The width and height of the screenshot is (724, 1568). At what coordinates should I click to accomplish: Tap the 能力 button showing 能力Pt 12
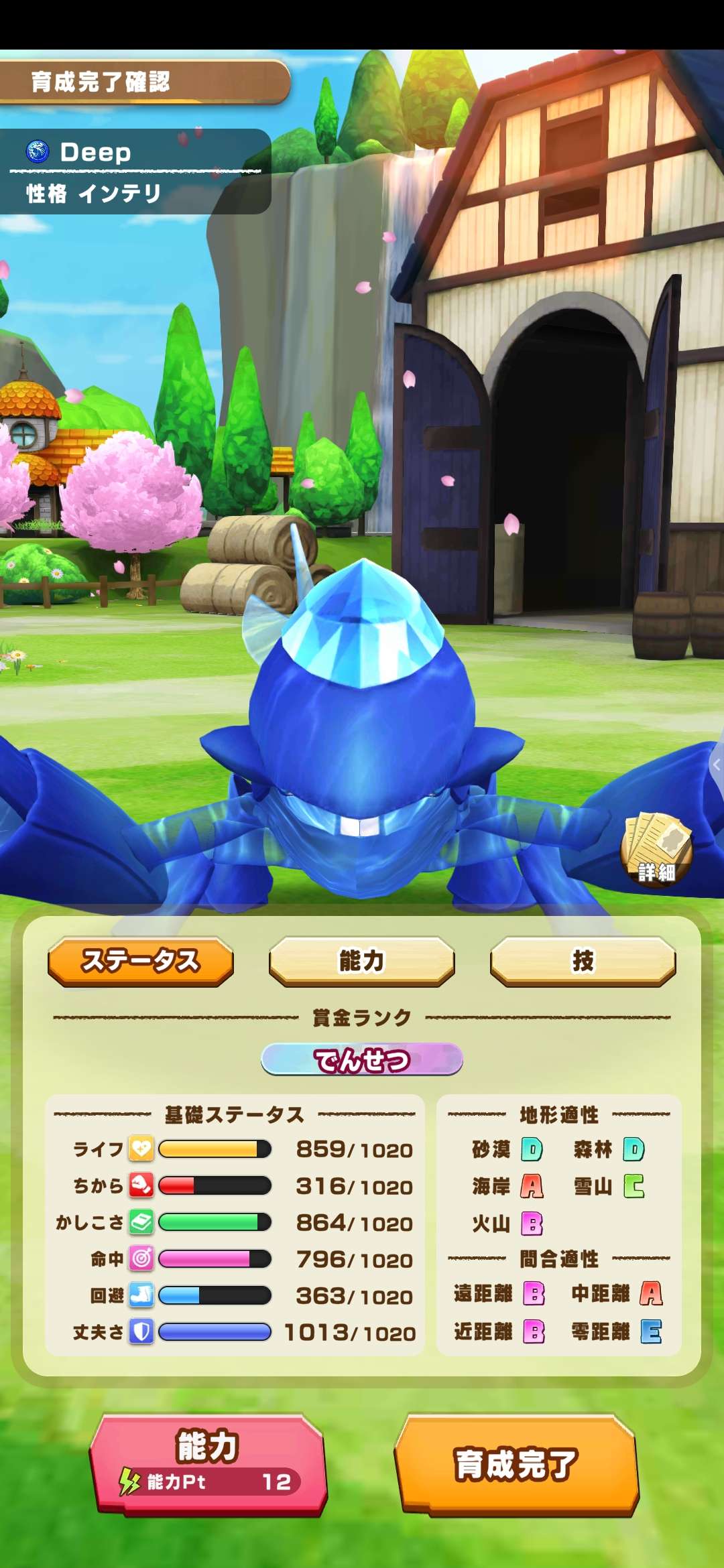coord(208,1464)
